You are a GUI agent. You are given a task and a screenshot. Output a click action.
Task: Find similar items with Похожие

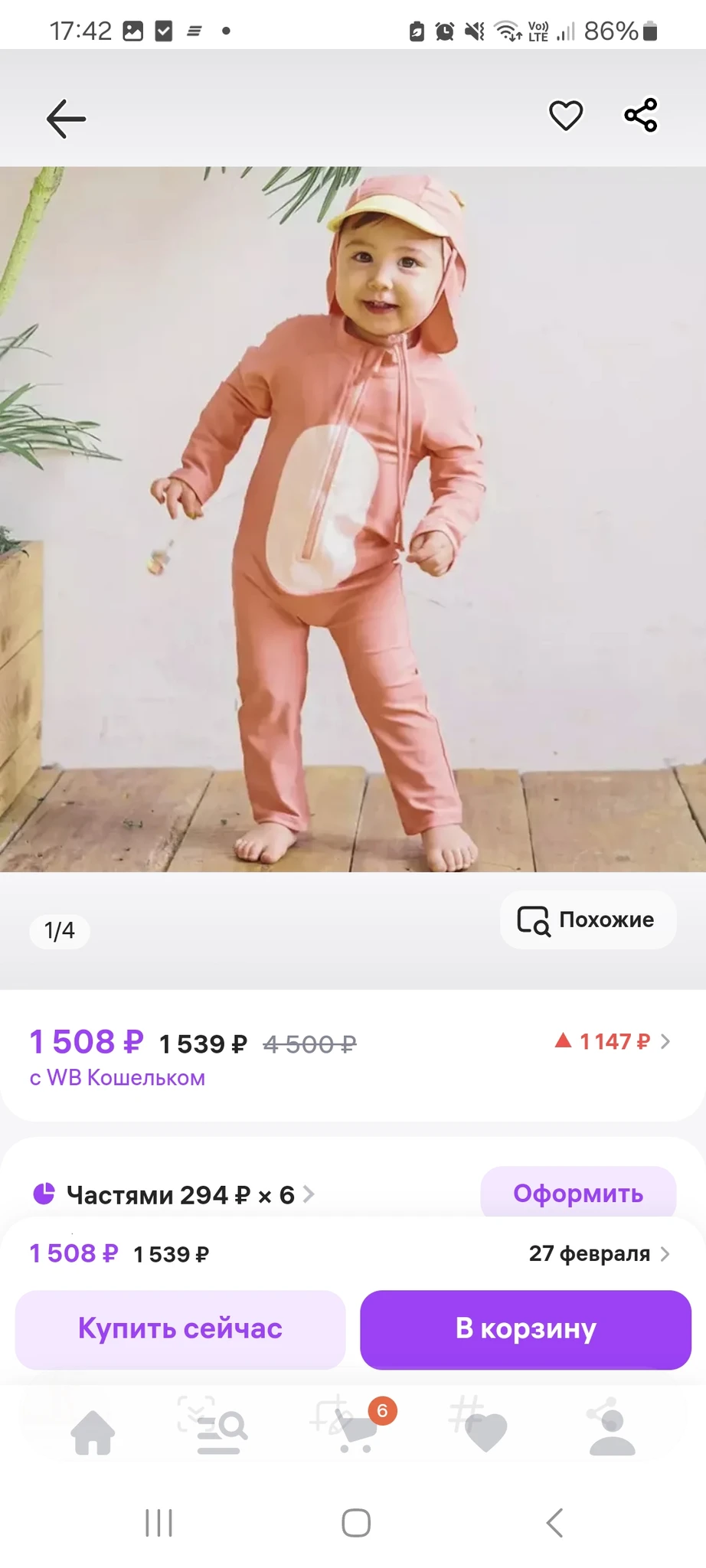tap(587, 920)
